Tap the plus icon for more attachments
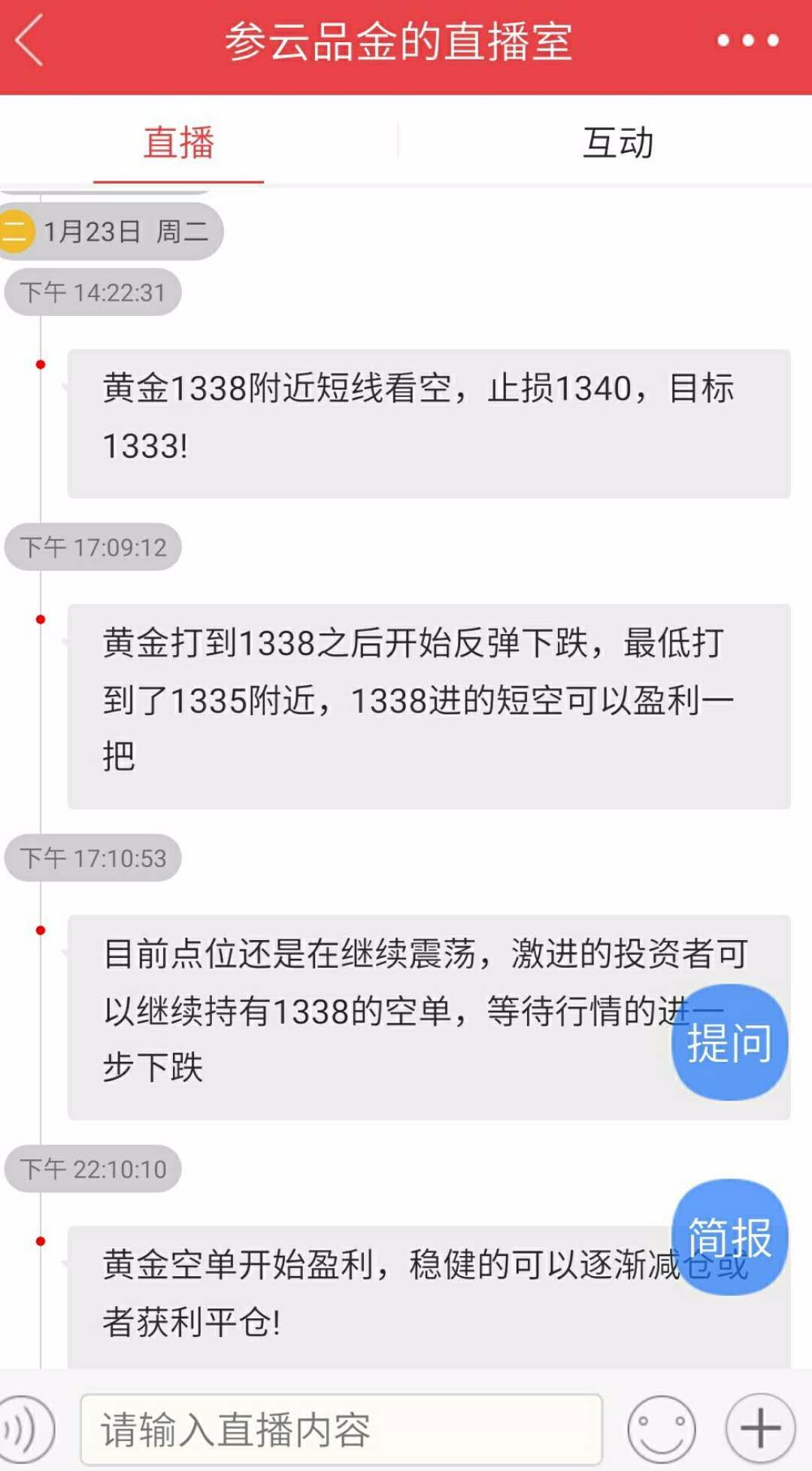 (760, 1428)
